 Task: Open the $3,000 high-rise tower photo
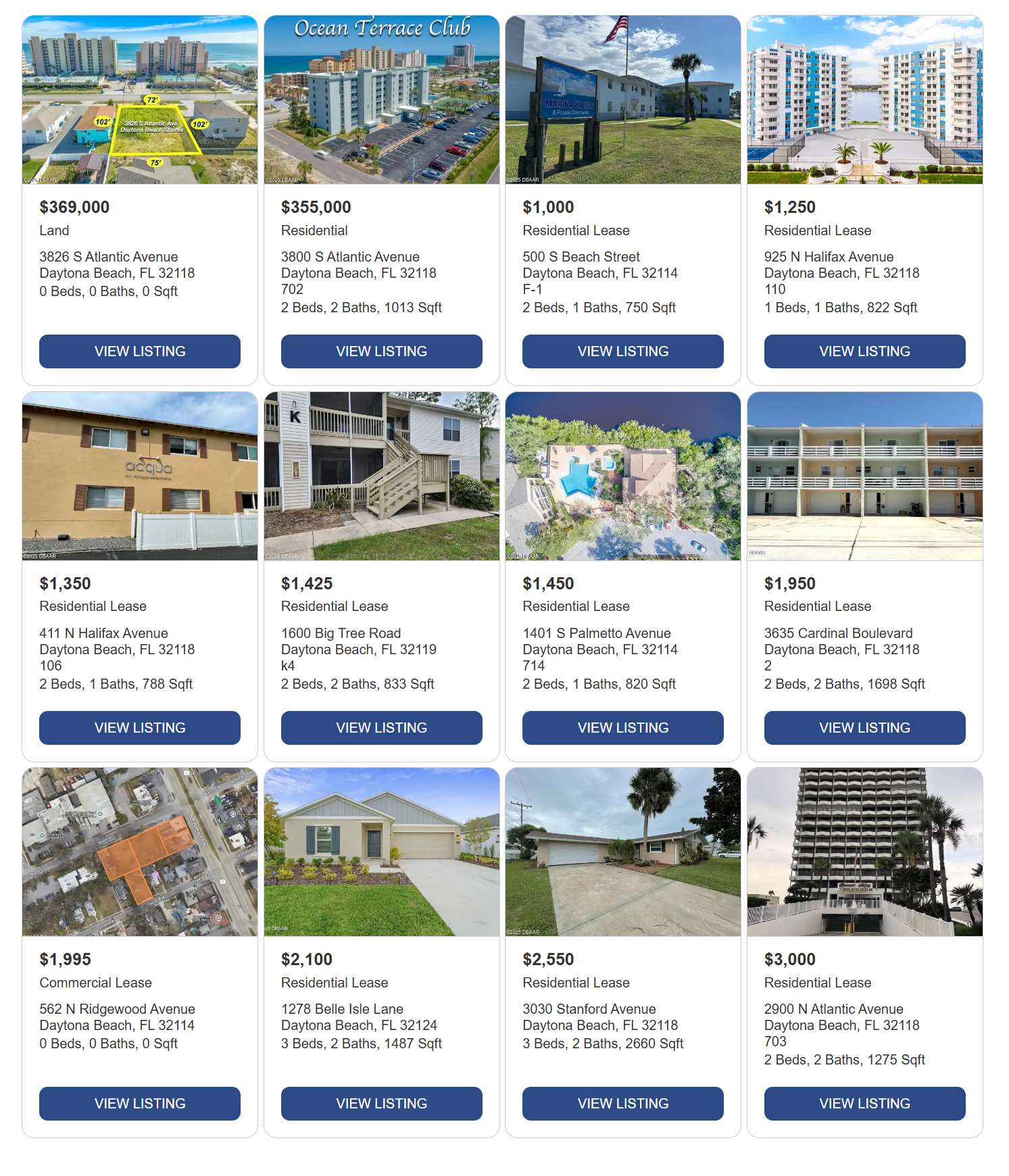(864, 852)
